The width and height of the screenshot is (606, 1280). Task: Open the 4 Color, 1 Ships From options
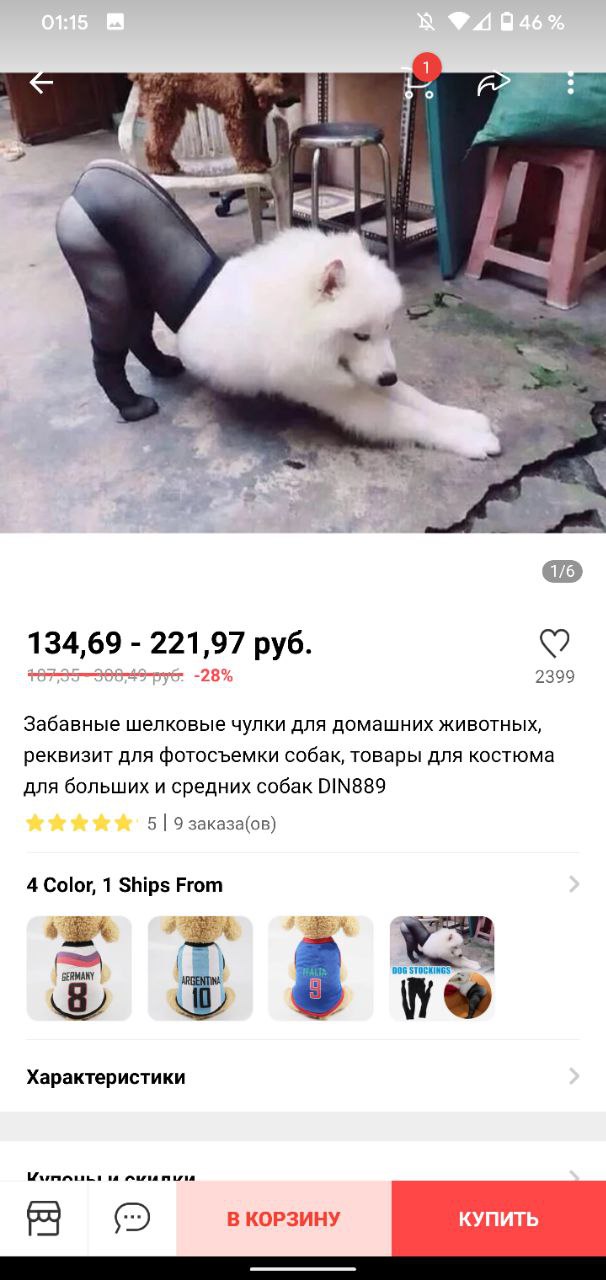300,884
